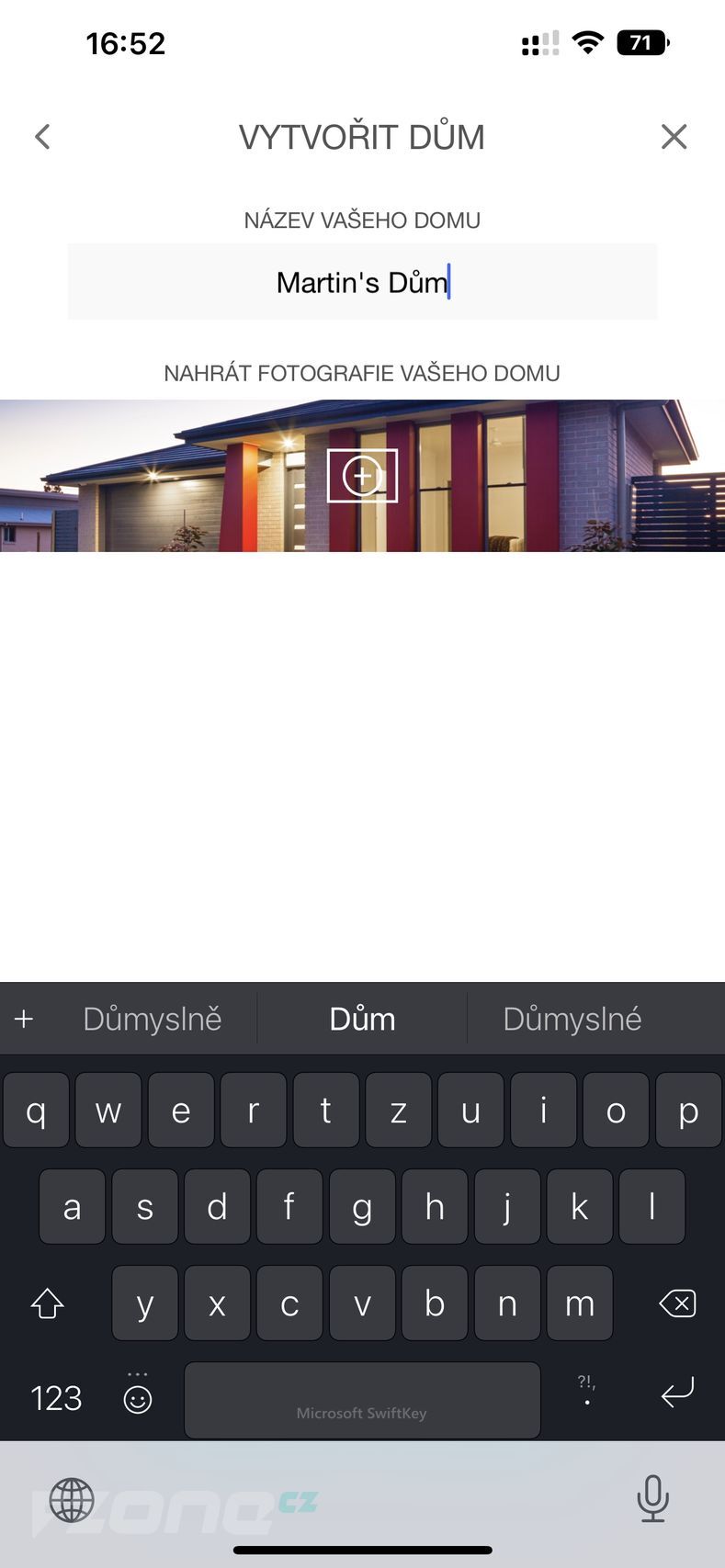
Task: Edit the house name field
Action: tap(362, 282)
